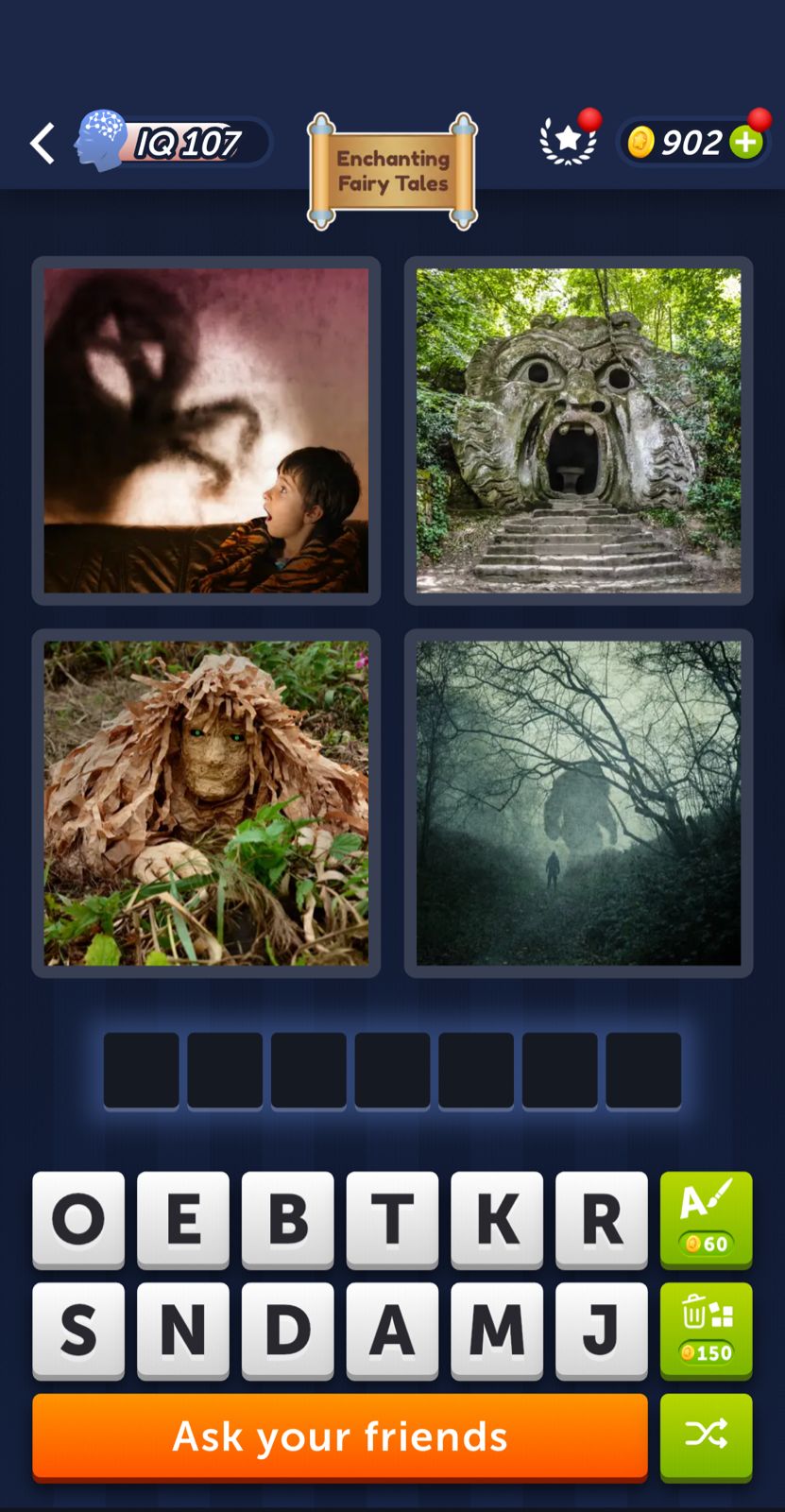The width and height of the screenshot is (785, 1512).
Task: Tap the letter K tile
Action: click(x=497, y=1219)
